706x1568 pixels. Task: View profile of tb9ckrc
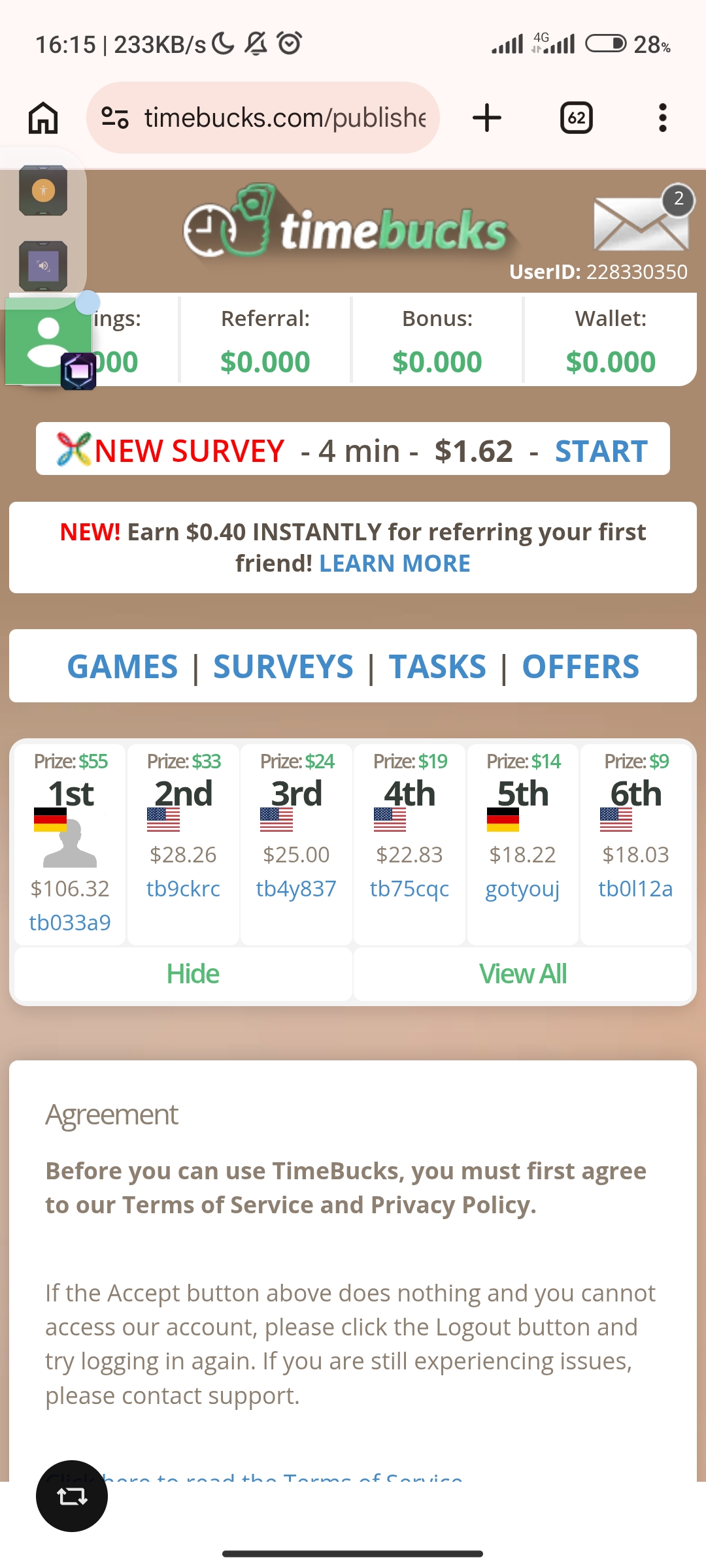pos(183,889)
